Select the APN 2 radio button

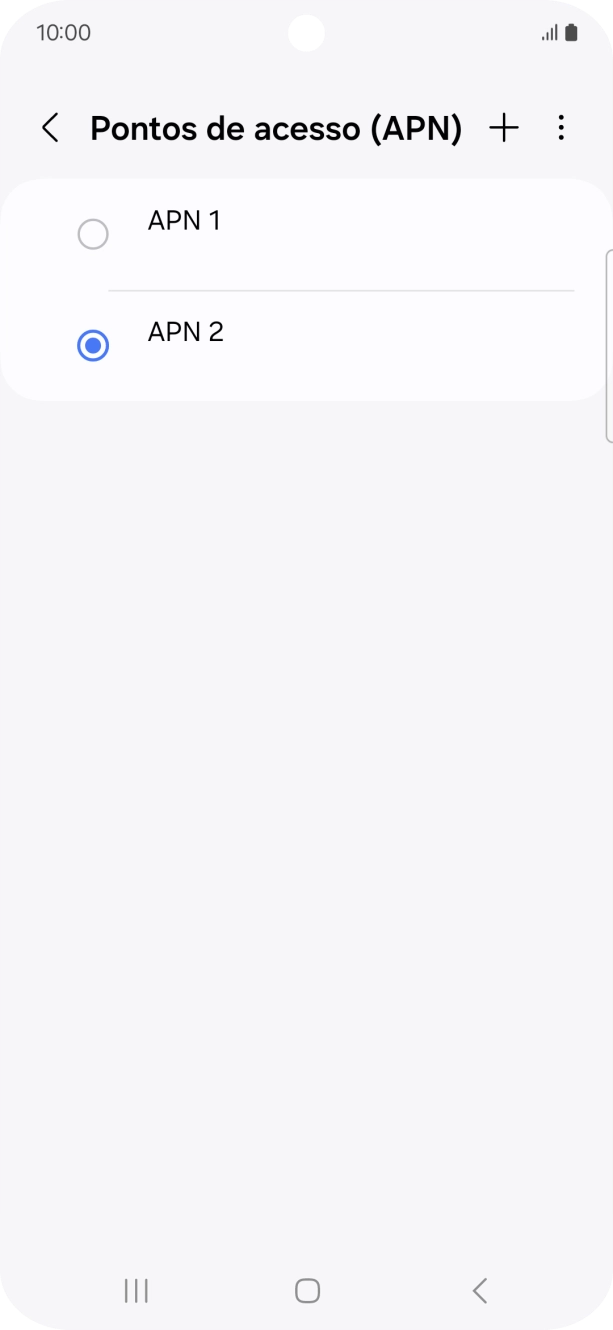[93, 346]
